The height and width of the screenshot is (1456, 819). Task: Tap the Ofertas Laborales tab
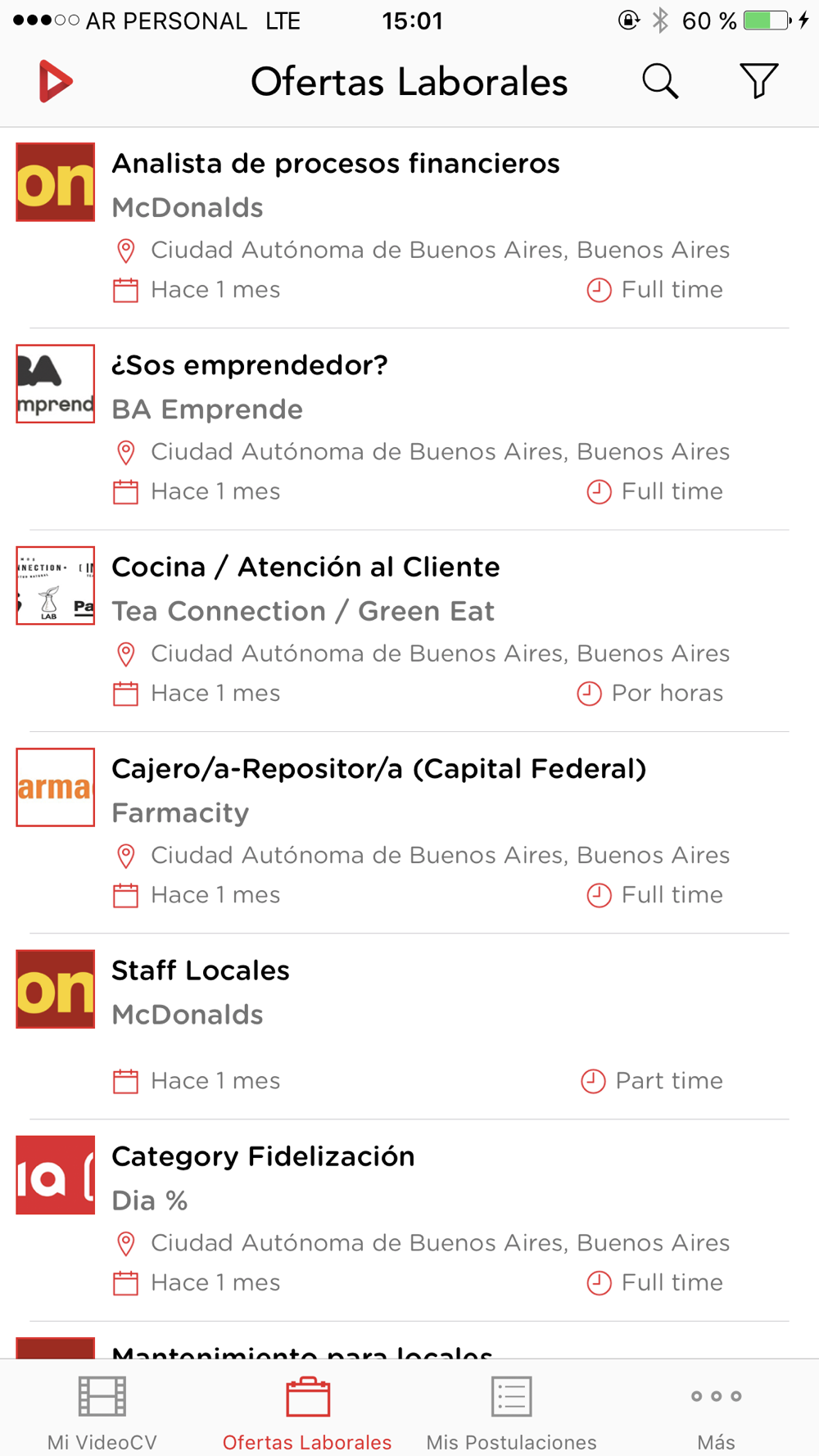pos(307,1410)
